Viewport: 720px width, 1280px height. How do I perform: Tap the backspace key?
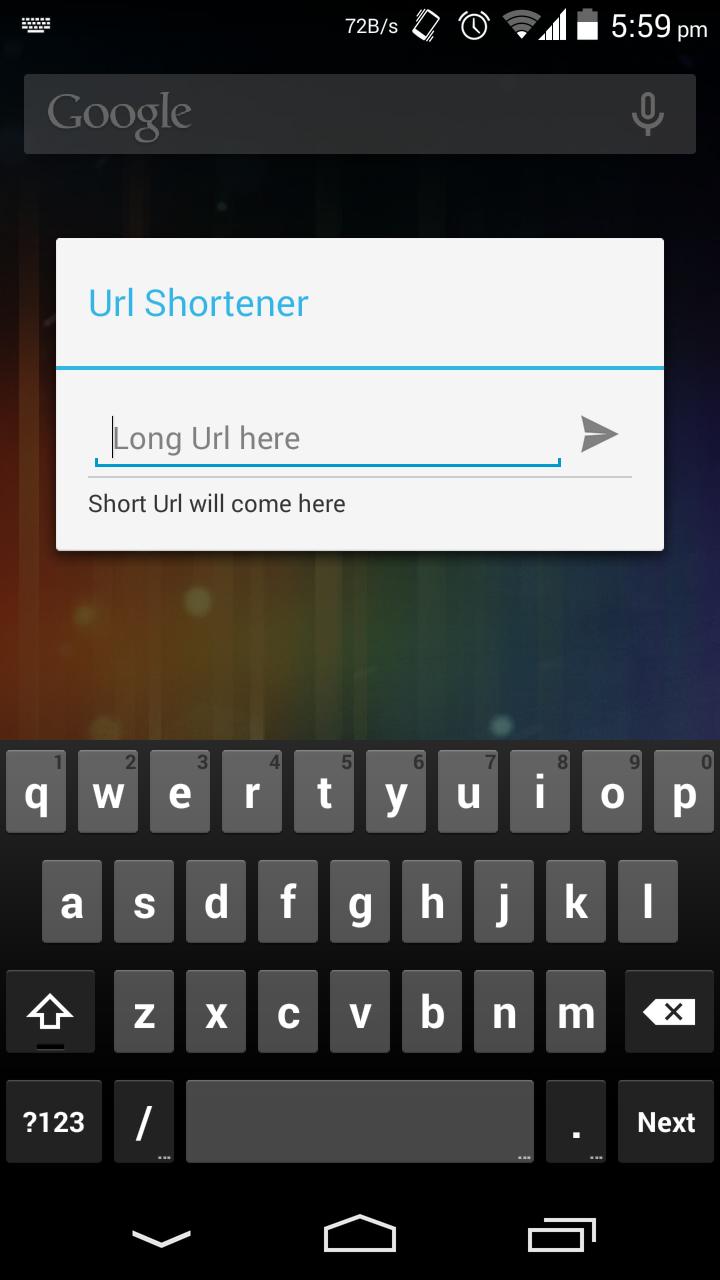(x=668, y=1012)
